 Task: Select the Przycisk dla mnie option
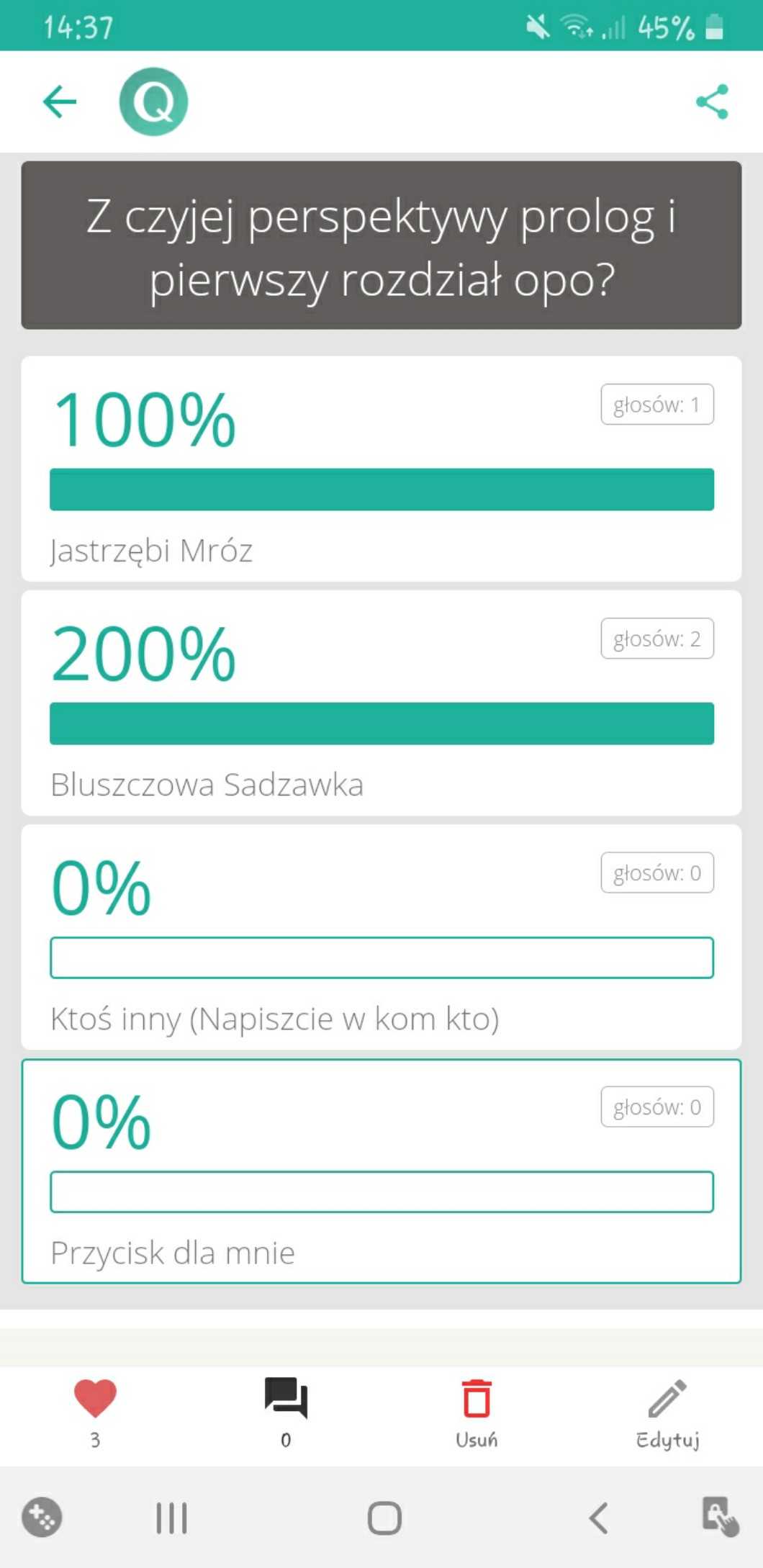[x=381, y=1171]
